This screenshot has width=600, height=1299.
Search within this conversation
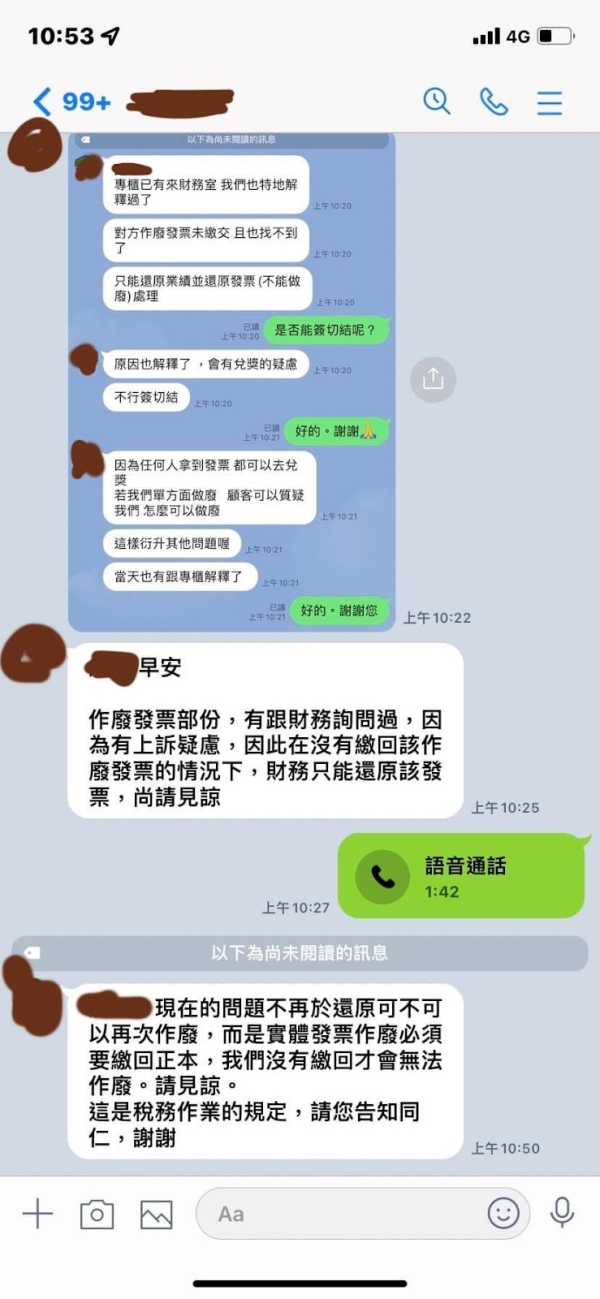pyautogui.click(x=436, y=101)
